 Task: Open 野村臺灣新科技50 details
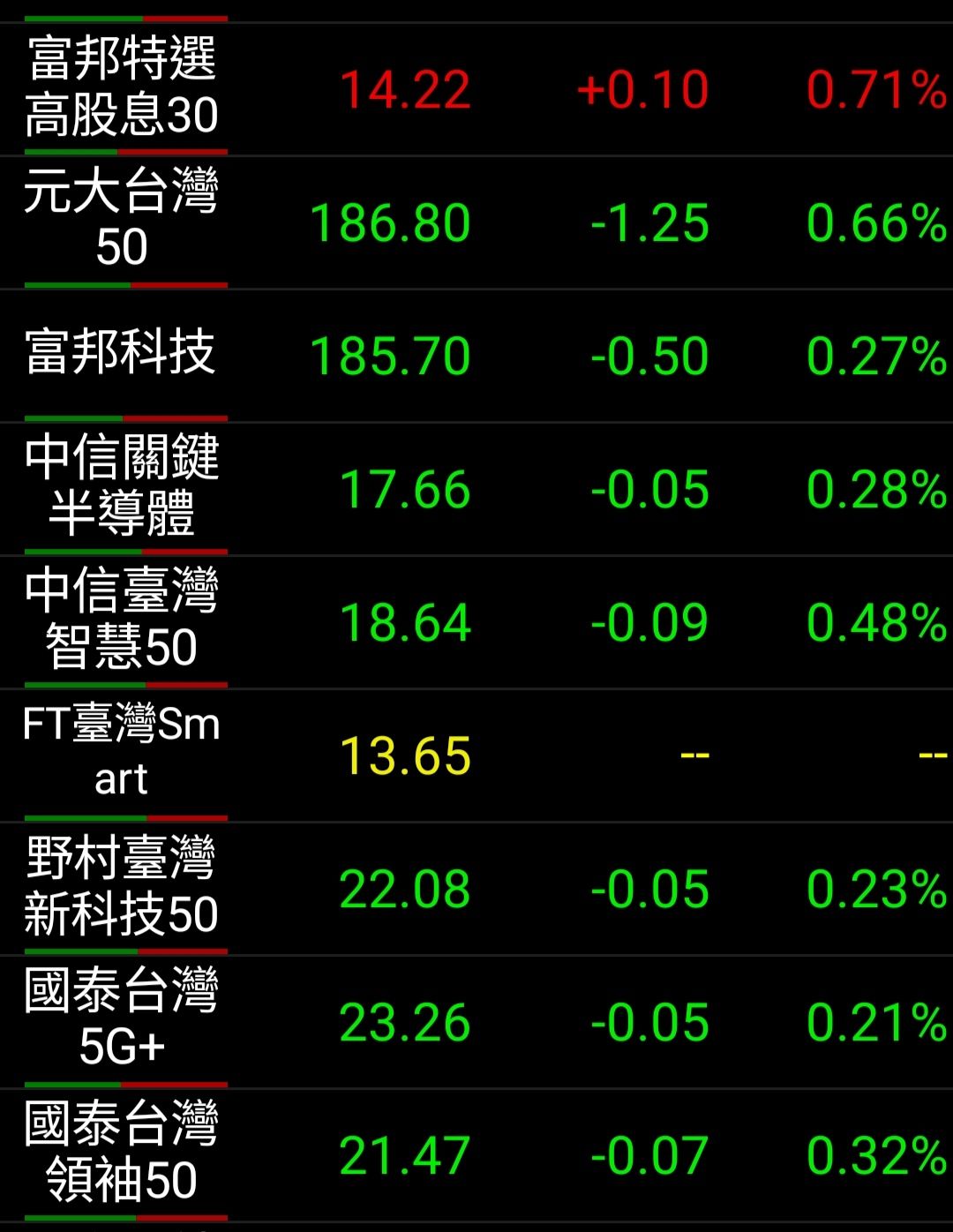coord(476,889)
